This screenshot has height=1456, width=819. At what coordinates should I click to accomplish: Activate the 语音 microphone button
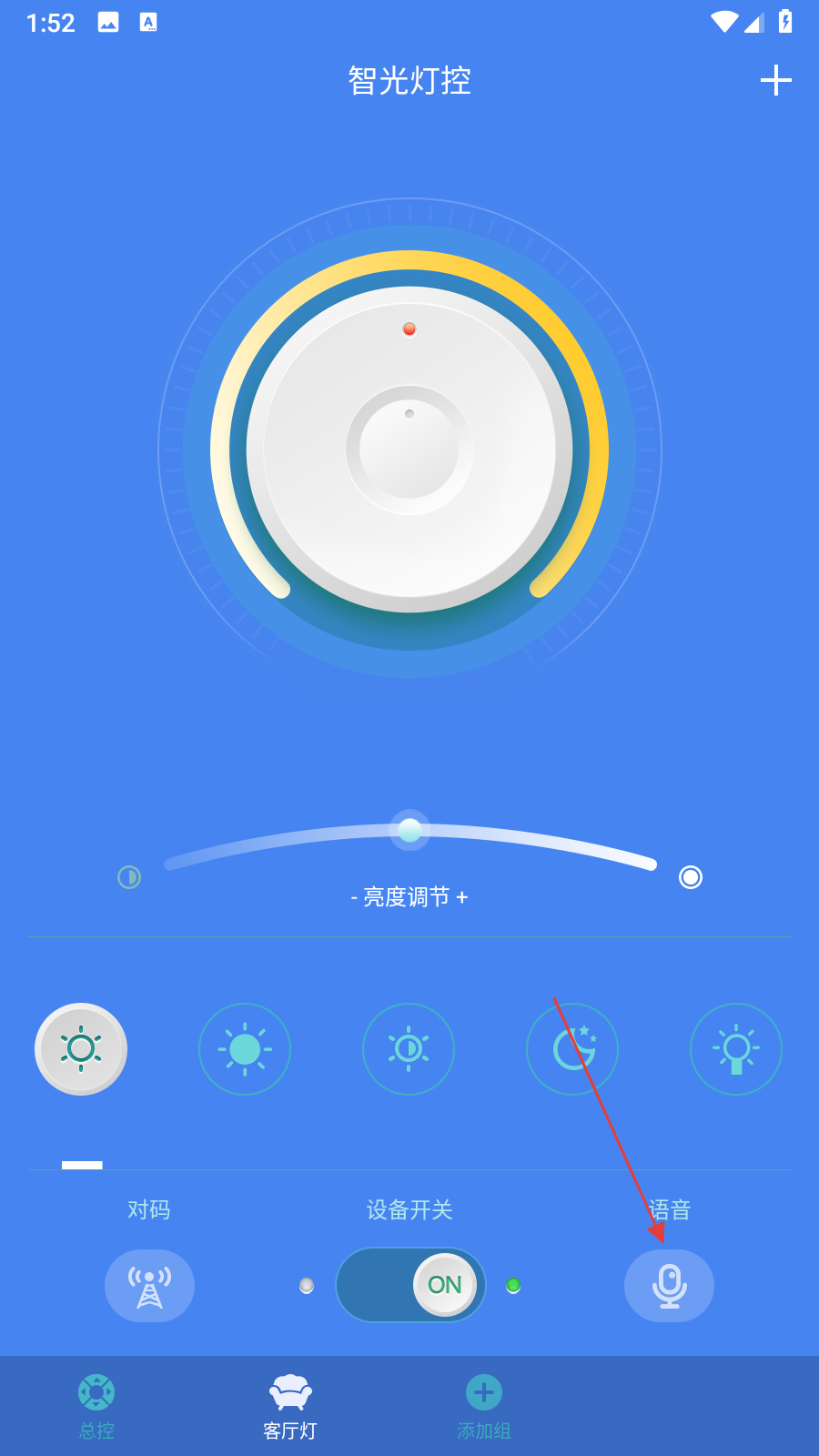tap(669, 1285)
